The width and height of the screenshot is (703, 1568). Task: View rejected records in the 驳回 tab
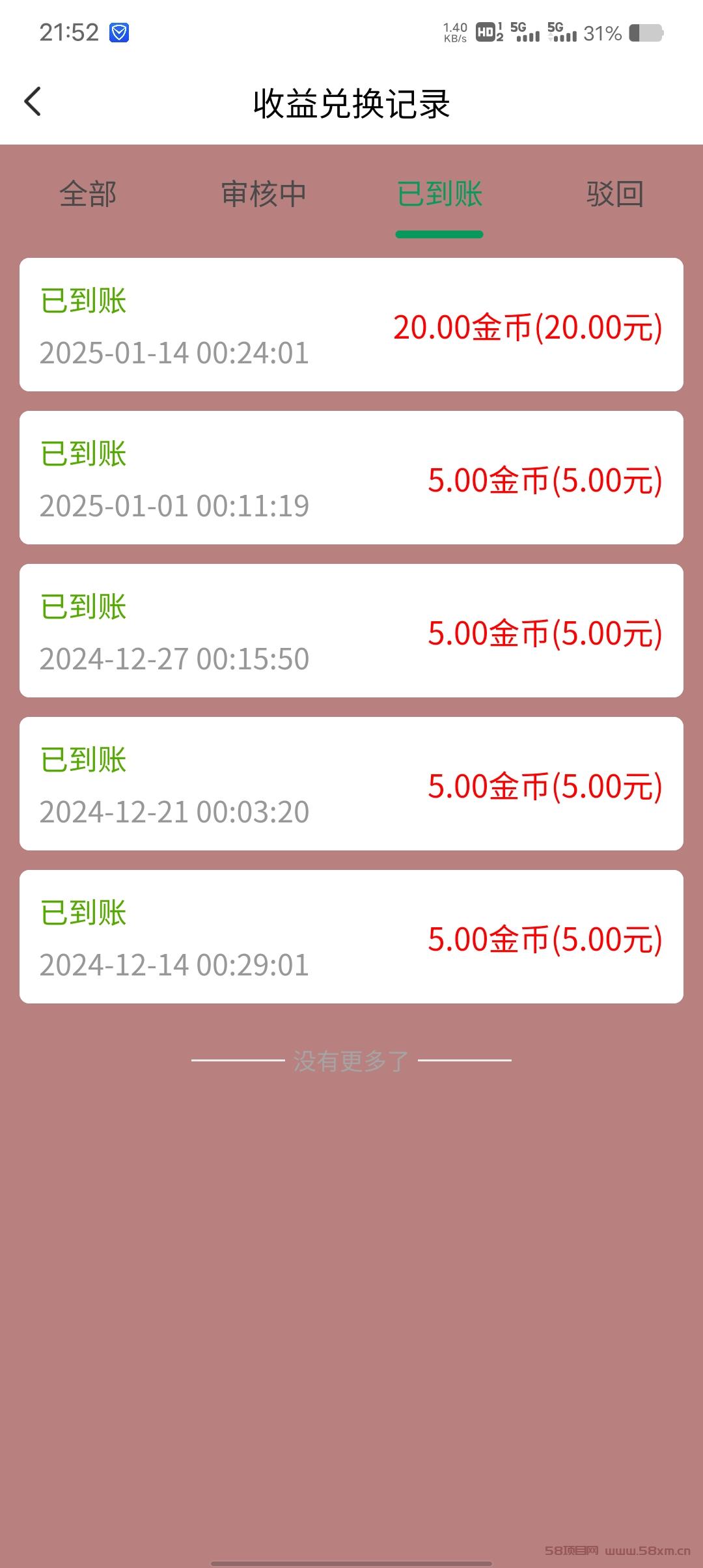pyautogui.click(x=615, y=194)
